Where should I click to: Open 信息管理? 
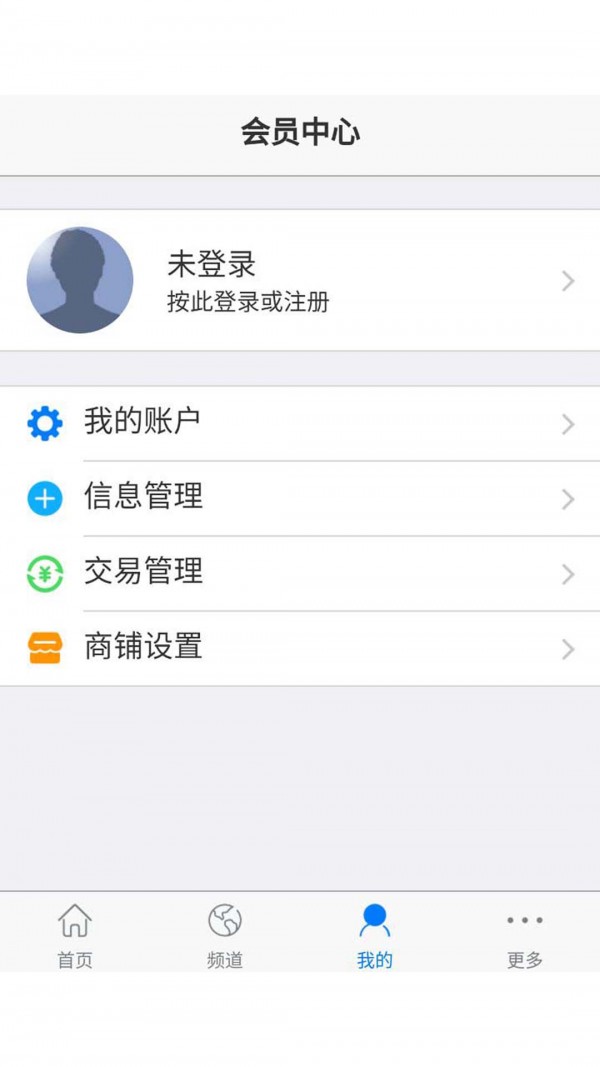(300, 498)
